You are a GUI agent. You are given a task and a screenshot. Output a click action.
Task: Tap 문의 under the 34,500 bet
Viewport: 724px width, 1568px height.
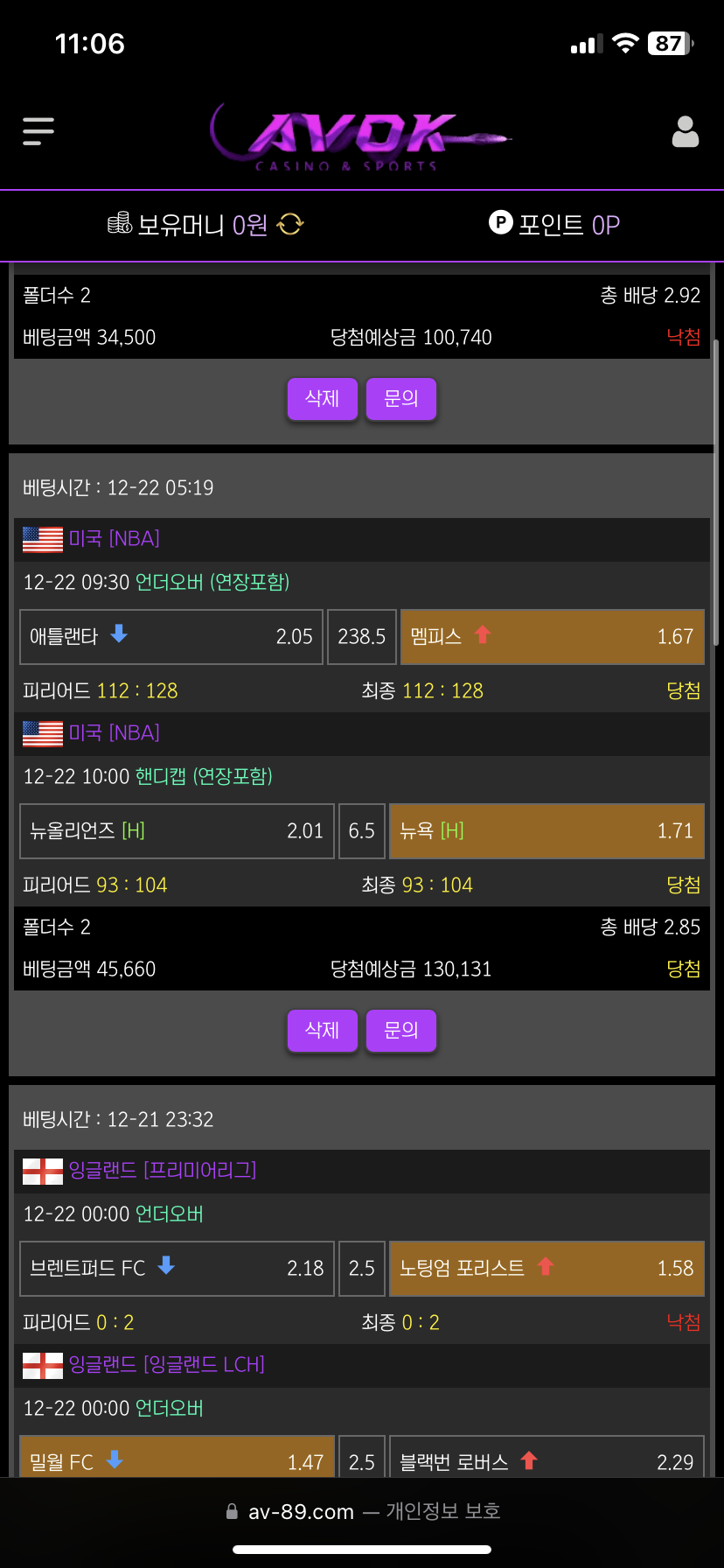[400, 399]
